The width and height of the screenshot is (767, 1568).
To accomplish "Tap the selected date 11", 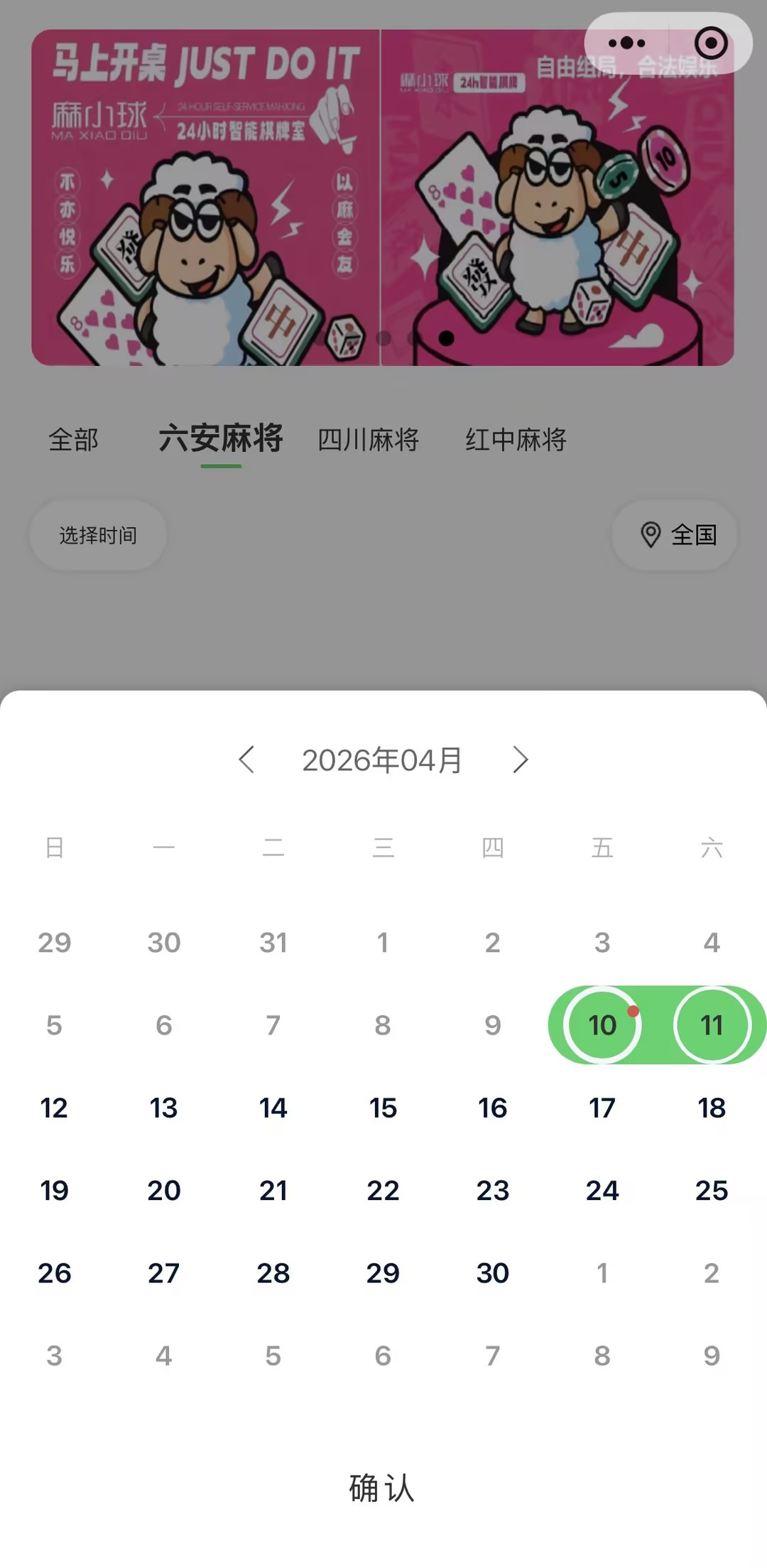I will 712,1025.
